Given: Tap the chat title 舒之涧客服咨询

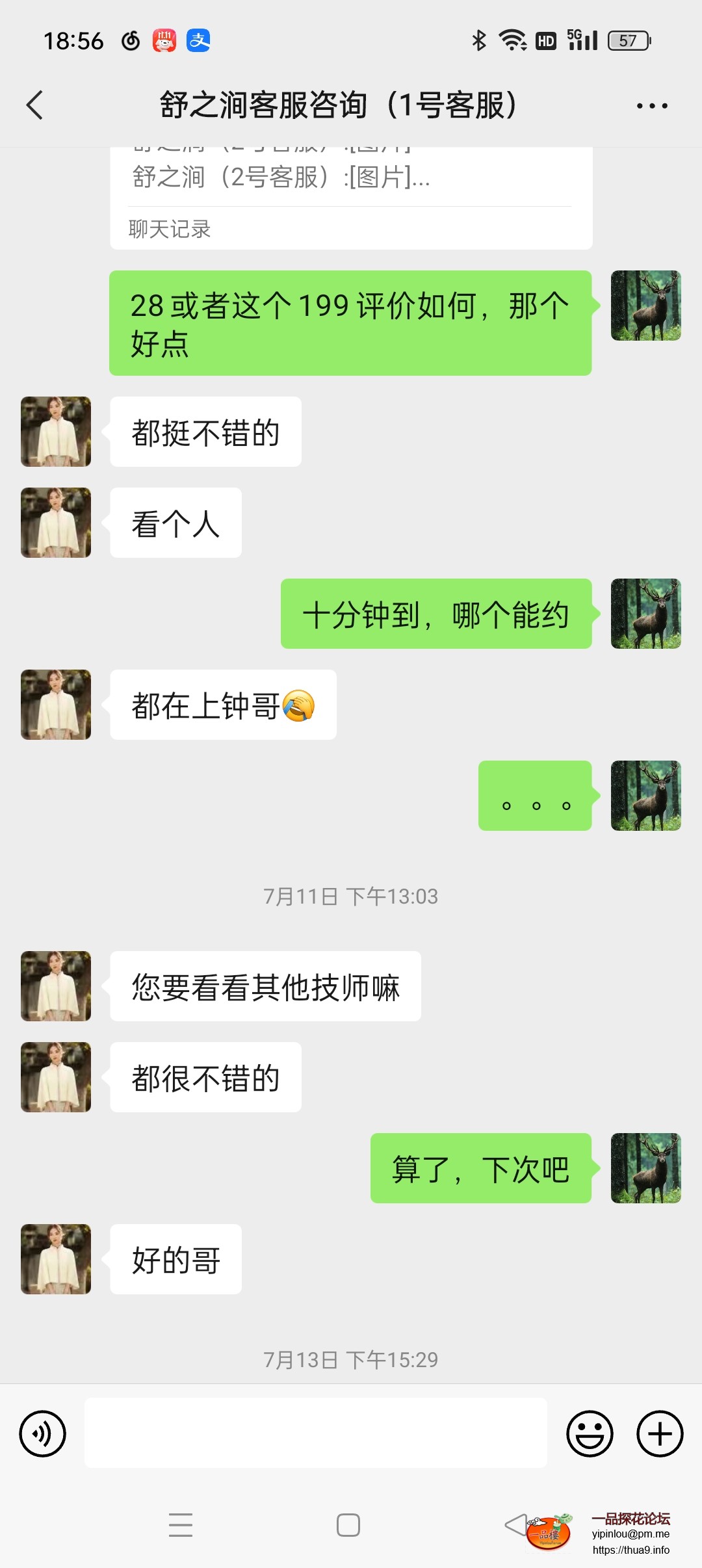Looking at the screenshot, I should (x=338, y=105).
